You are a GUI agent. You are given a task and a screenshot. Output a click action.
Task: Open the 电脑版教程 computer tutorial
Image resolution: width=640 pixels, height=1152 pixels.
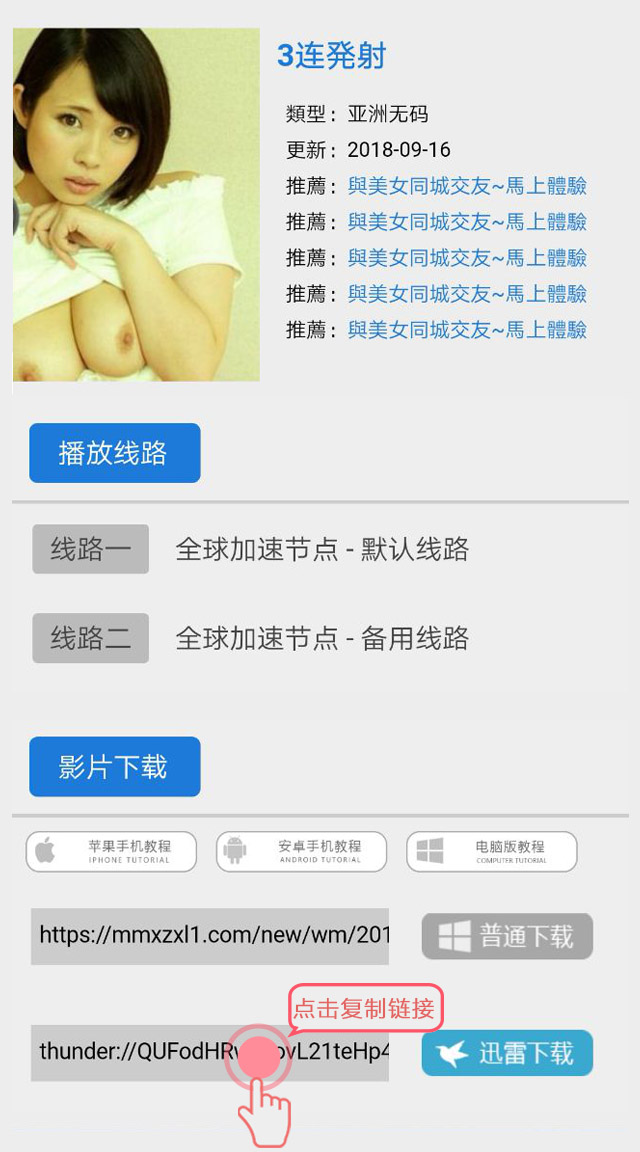[x=492, y=852]
